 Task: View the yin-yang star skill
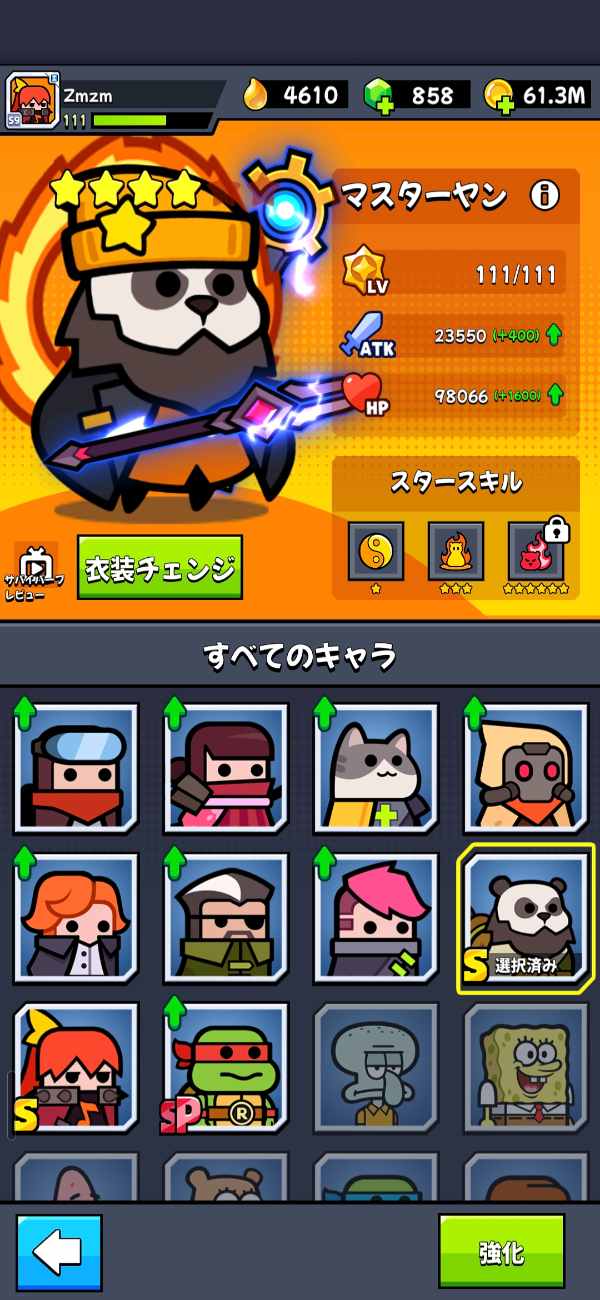376,552
